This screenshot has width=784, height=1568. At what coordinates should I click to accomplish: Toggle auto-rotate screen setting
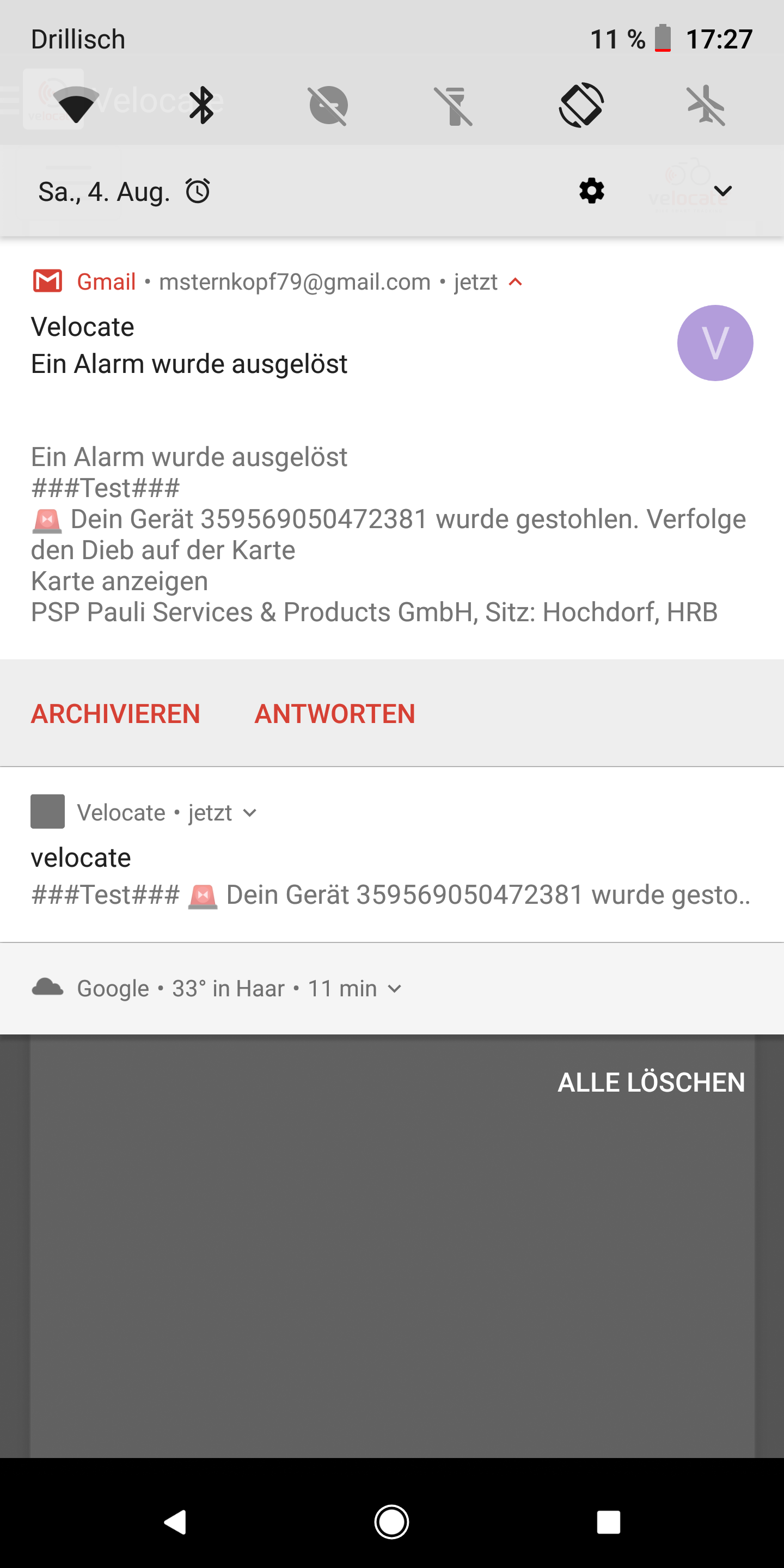pos(581,105)
